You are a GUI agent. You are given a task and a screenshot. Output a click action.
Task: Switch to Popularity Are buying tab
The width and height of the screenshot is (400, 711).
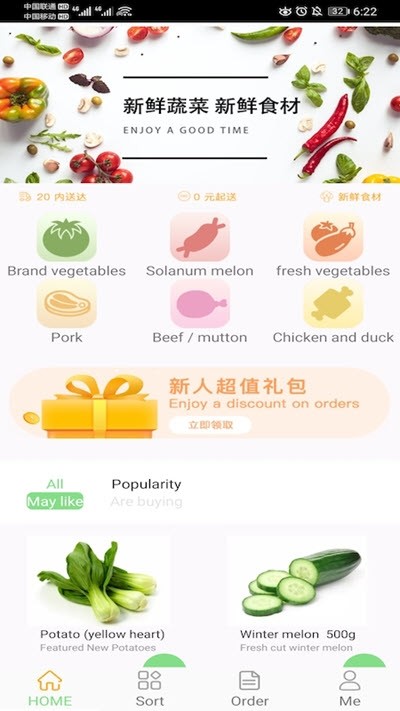tap(146, 493)
